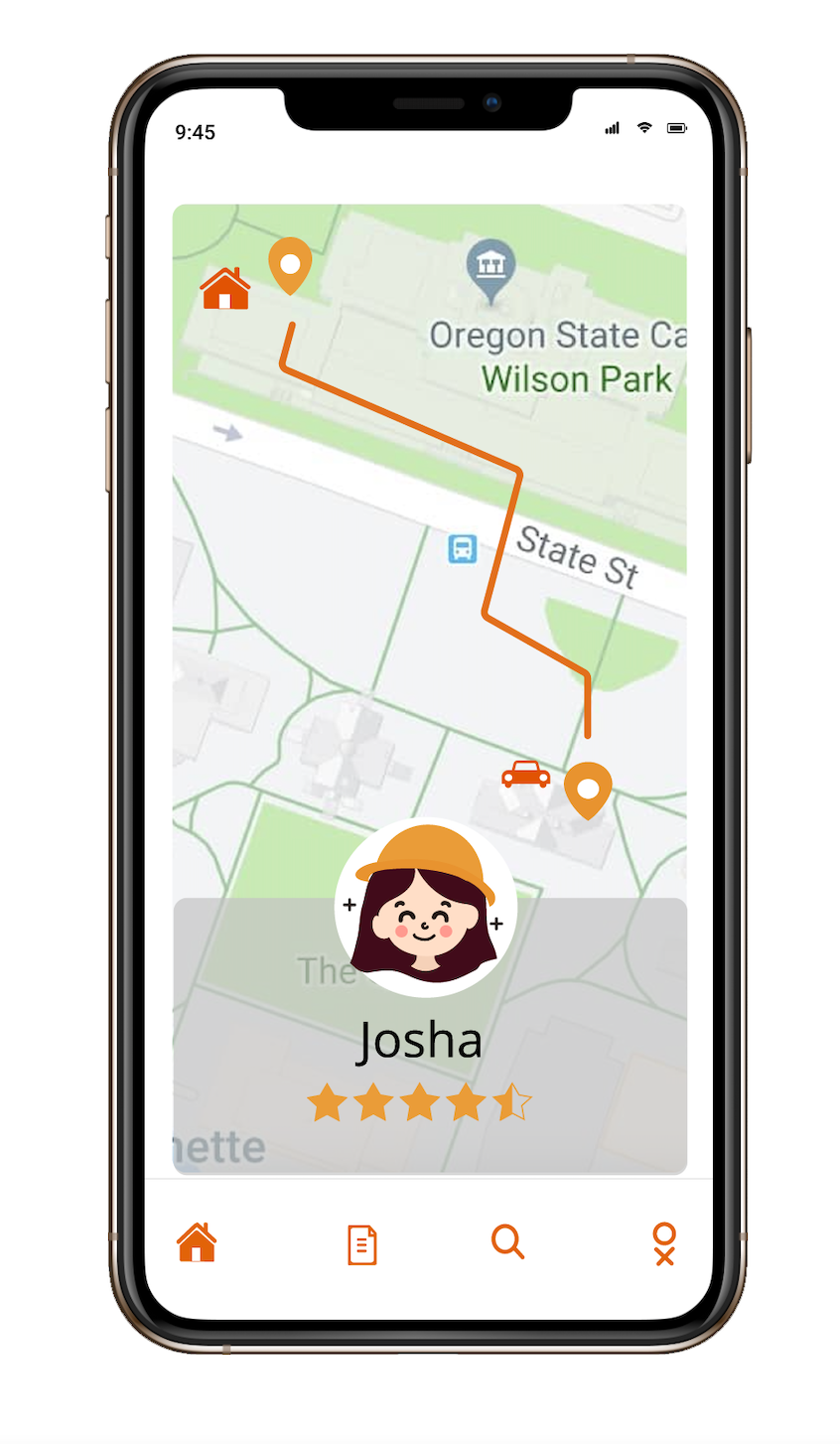Tap the pickup pin beside the house icon
This screenshot has height=1444, width=840.
(290, 264)
